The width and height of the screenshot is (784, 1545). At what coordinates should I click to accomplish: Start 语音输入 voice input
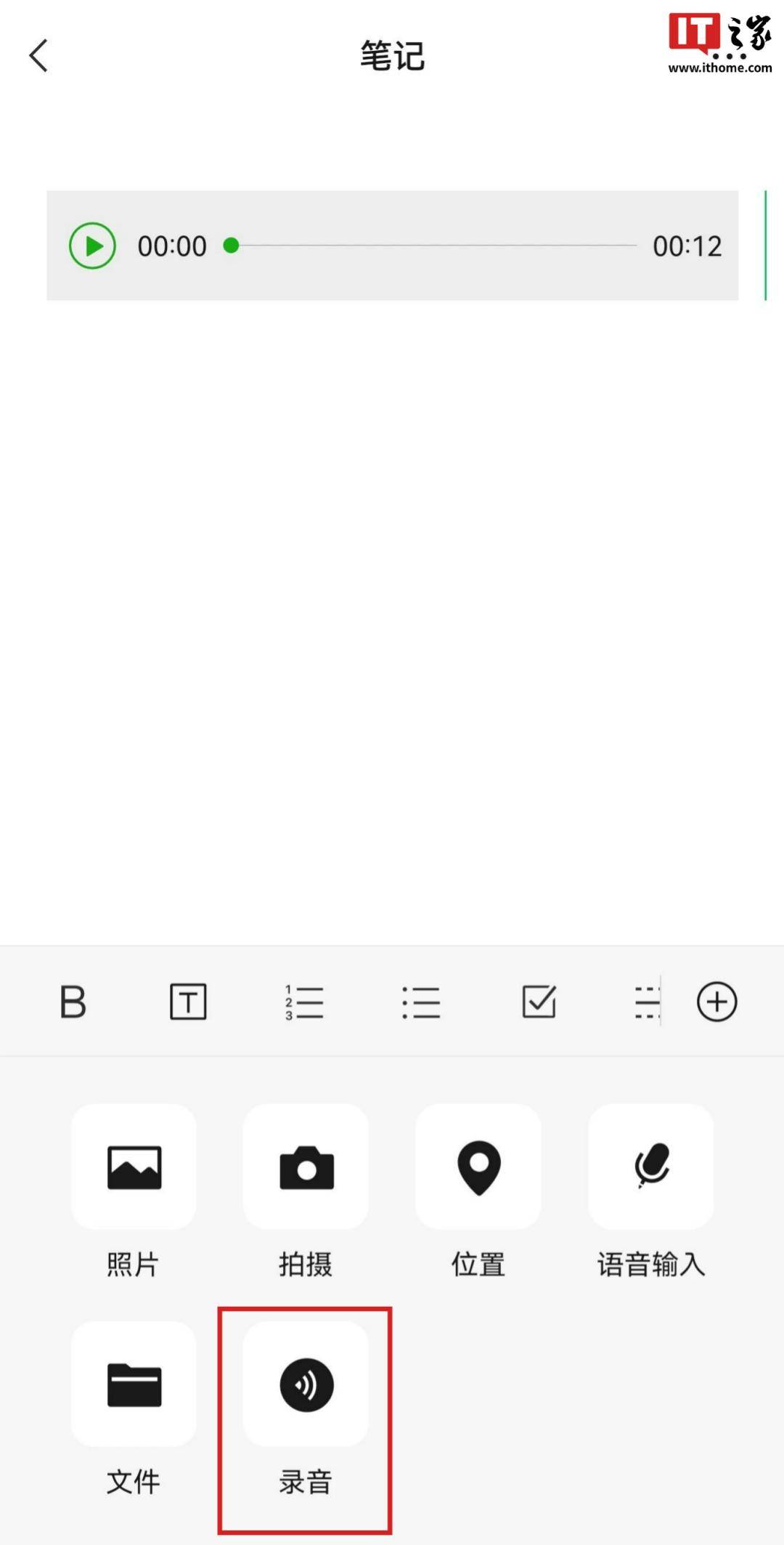tap(651, 1167)
